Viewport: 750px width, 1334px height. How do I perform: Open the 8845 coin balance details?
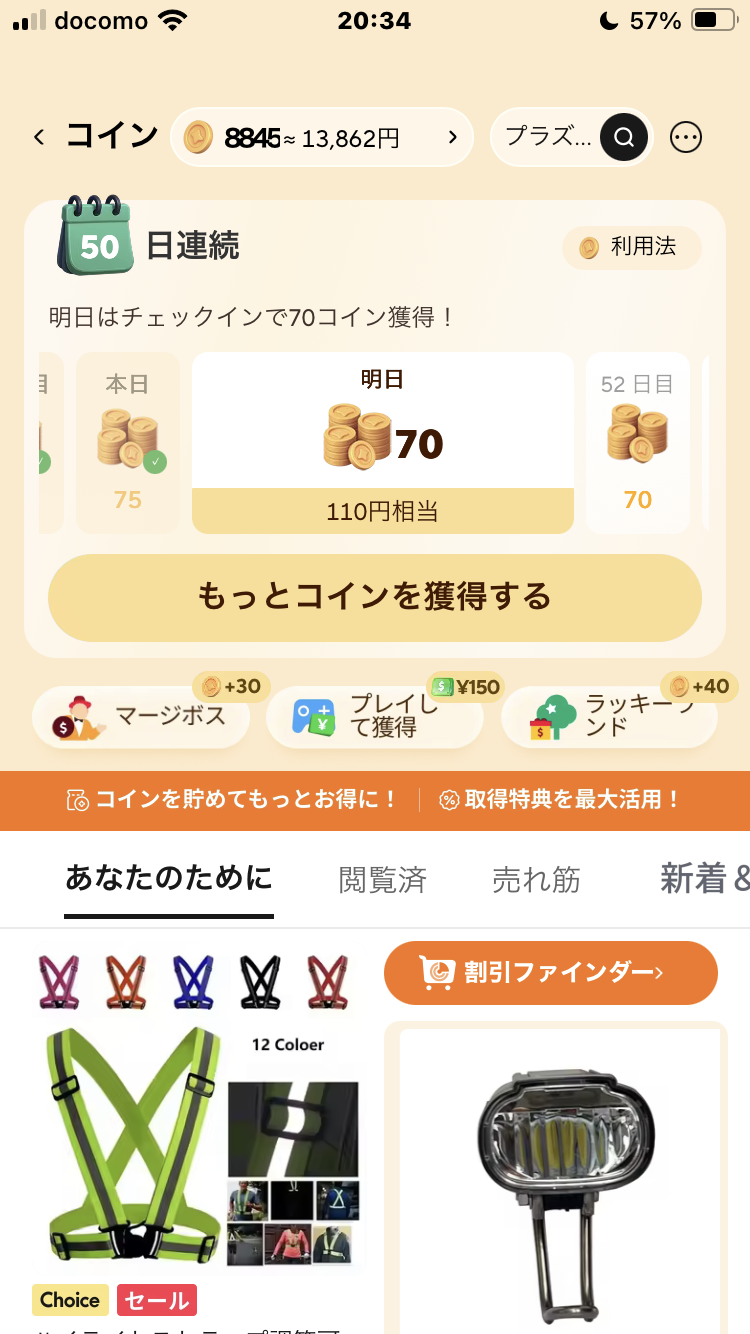tap(321, 137)
